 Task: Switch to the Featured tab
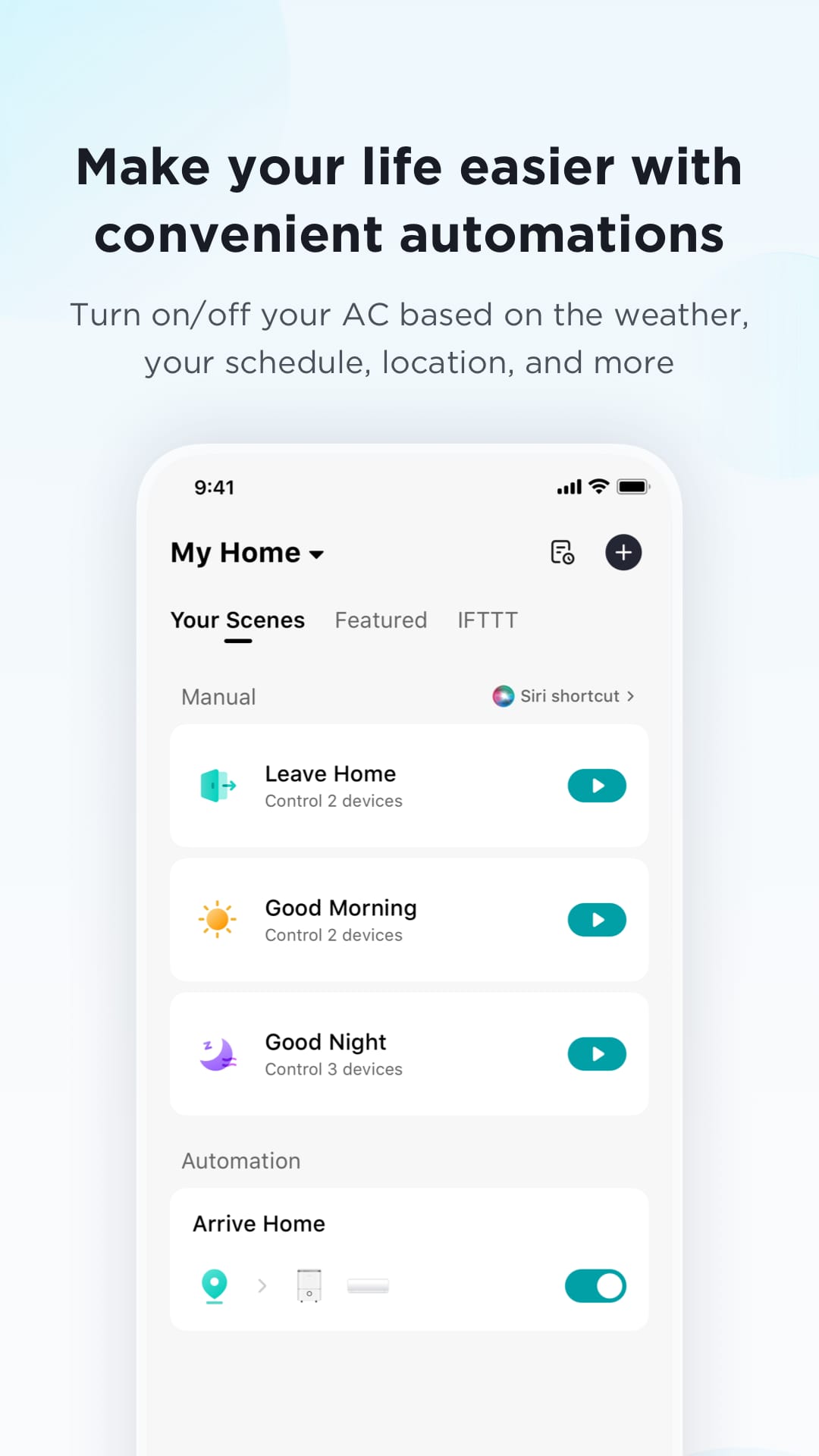[x=380, y=620]
